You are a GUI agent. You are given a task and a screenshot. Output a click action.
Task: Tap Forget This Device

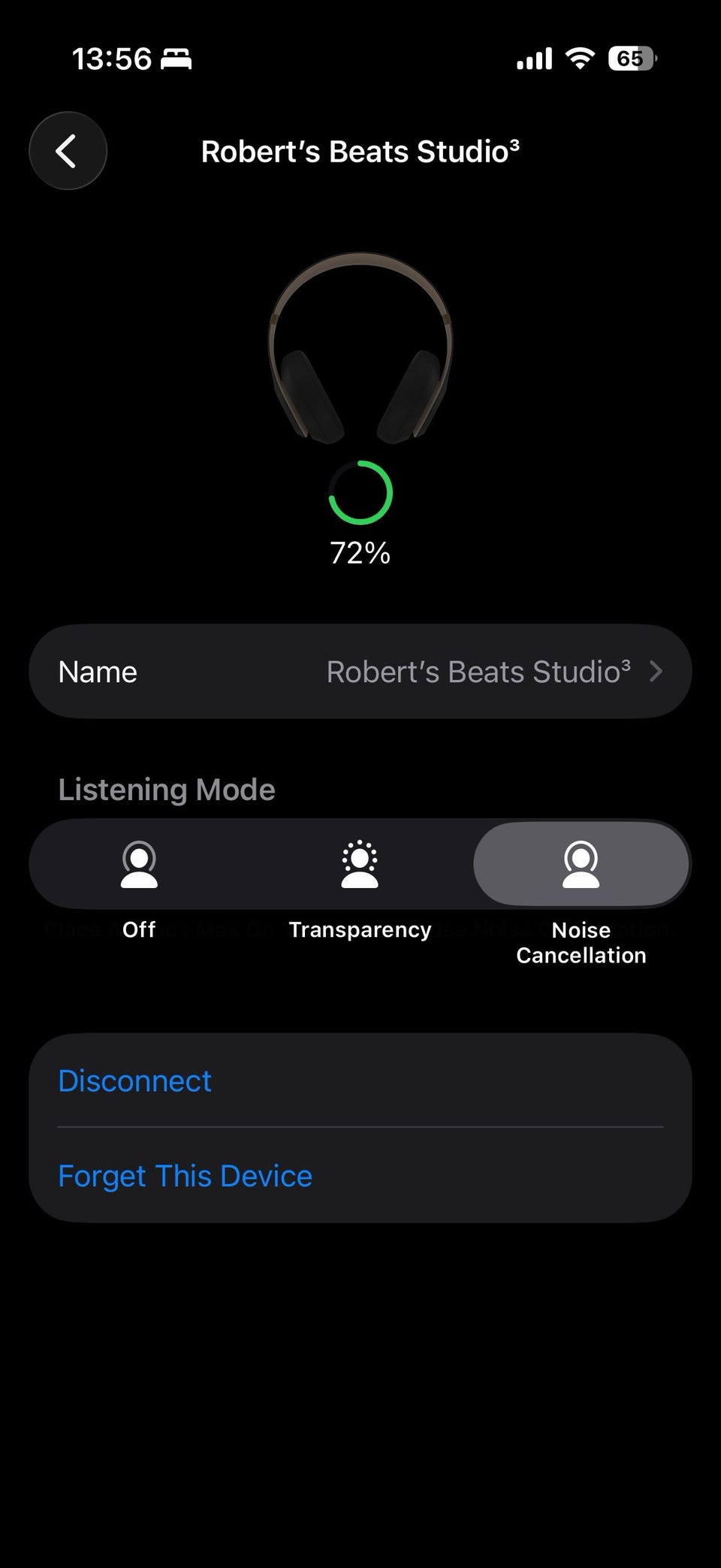360,1175
